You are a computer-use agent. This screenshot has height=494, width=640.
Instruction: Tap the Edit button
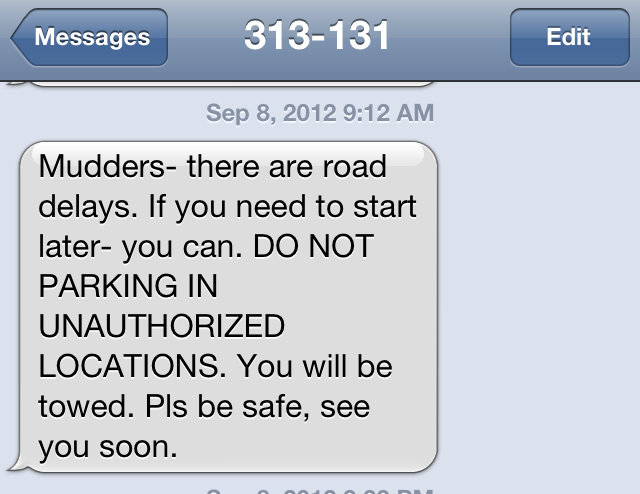[567, 38]
